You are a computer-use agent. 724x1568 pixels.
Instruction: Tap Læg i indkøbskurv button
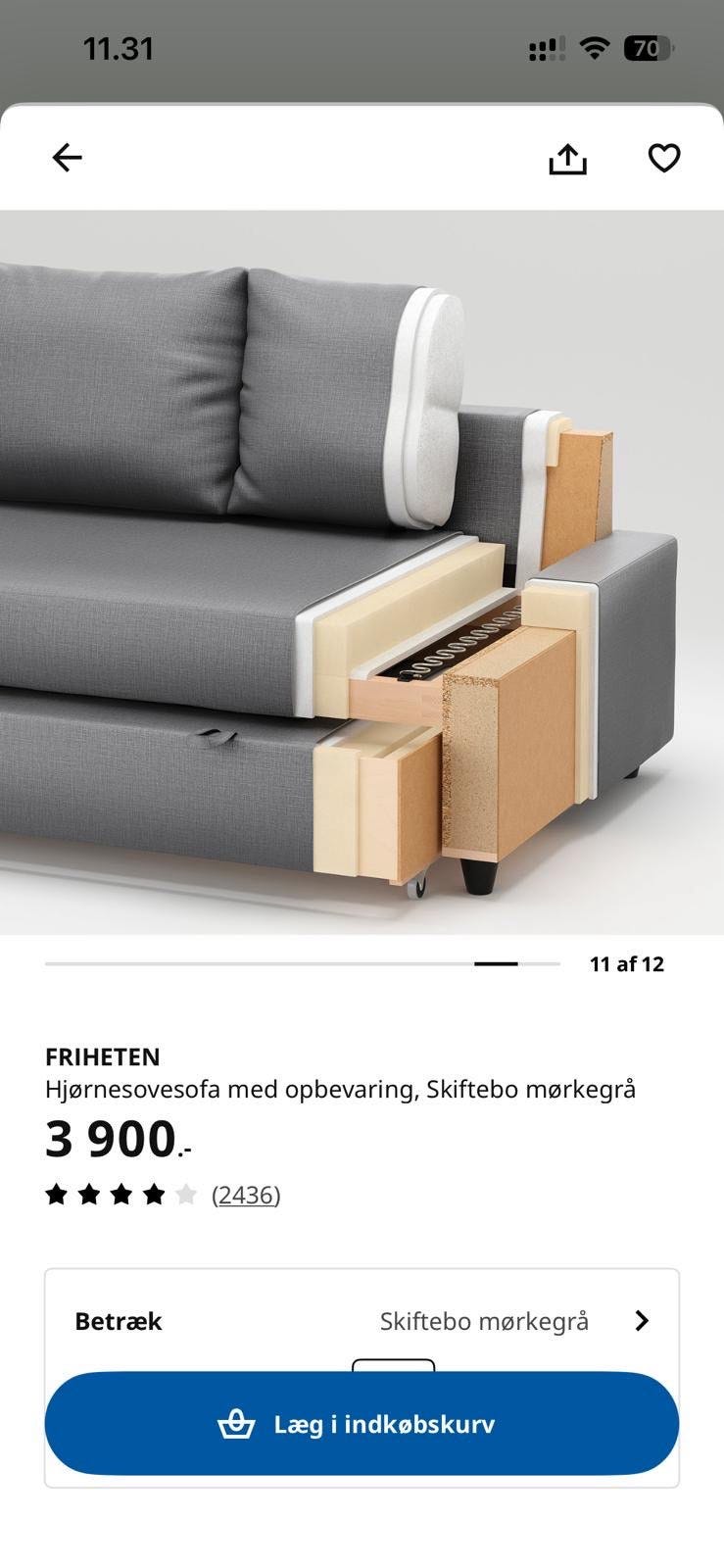point(362,1426)
